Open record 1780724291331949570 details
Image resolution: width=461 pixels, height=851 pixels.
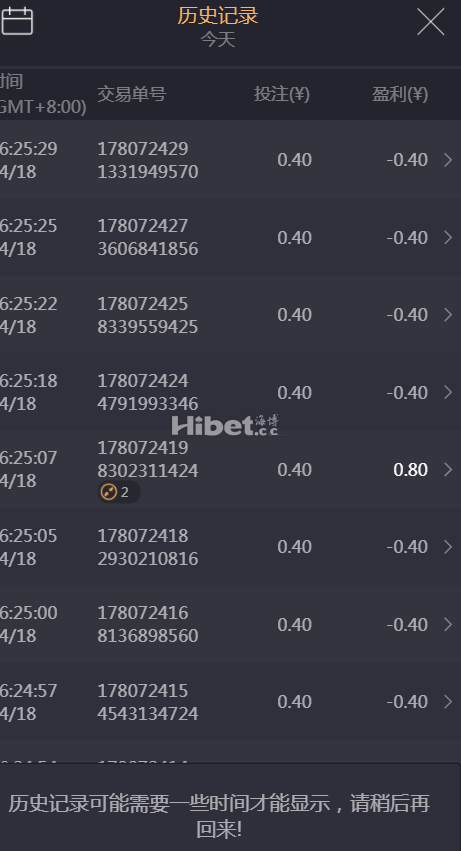[x=230, y=160]
